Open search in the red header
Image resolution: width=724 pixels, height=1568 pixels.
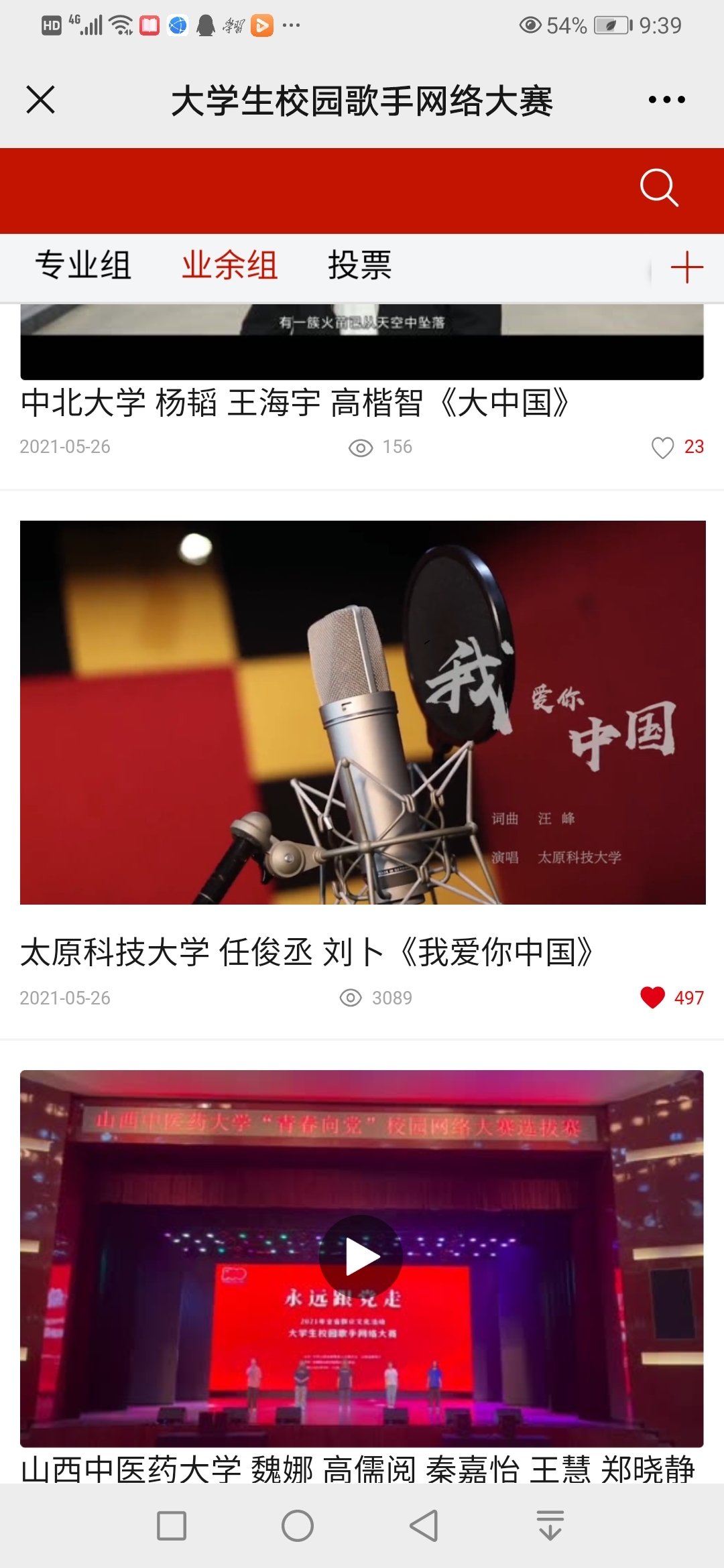[x=659, y=188]
